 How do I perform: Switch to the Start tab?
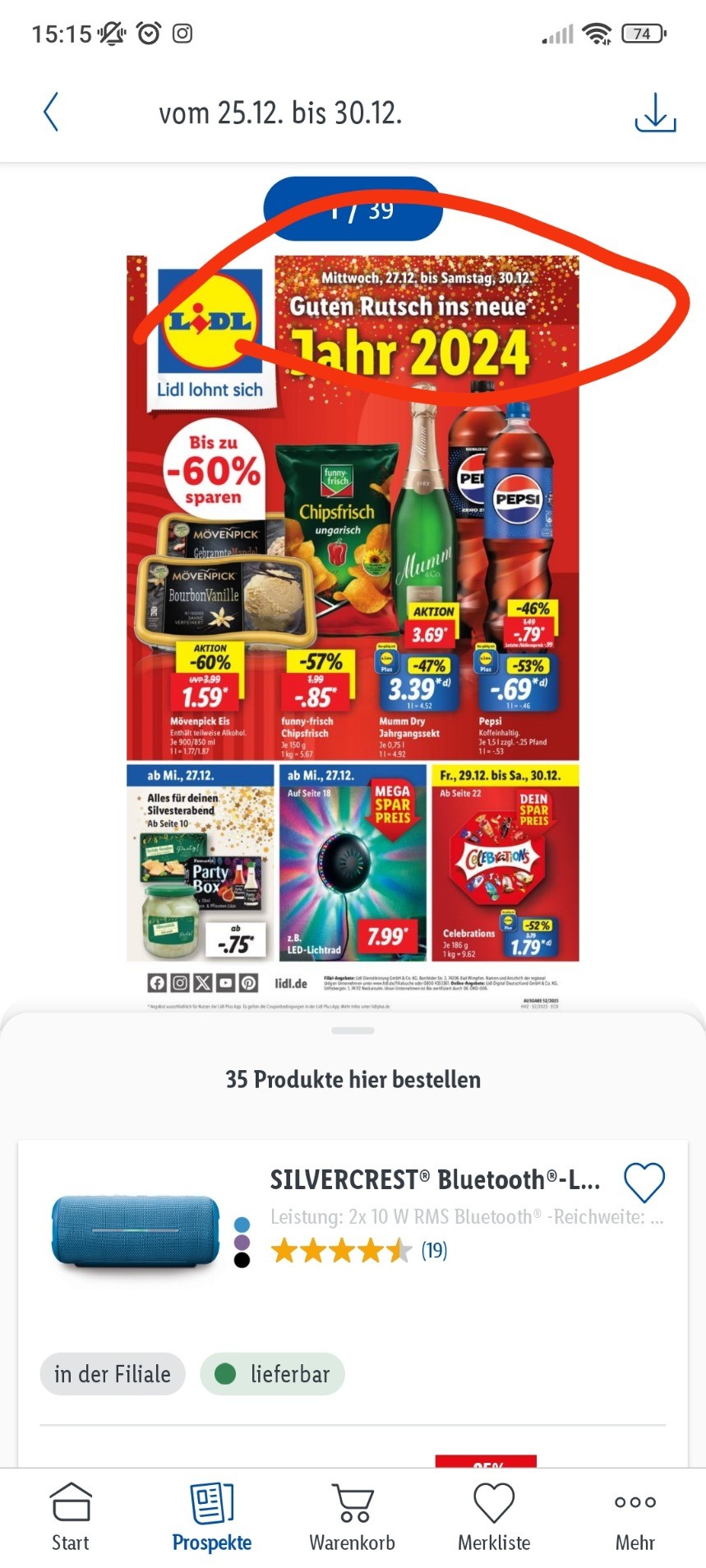coord(71,1518)
